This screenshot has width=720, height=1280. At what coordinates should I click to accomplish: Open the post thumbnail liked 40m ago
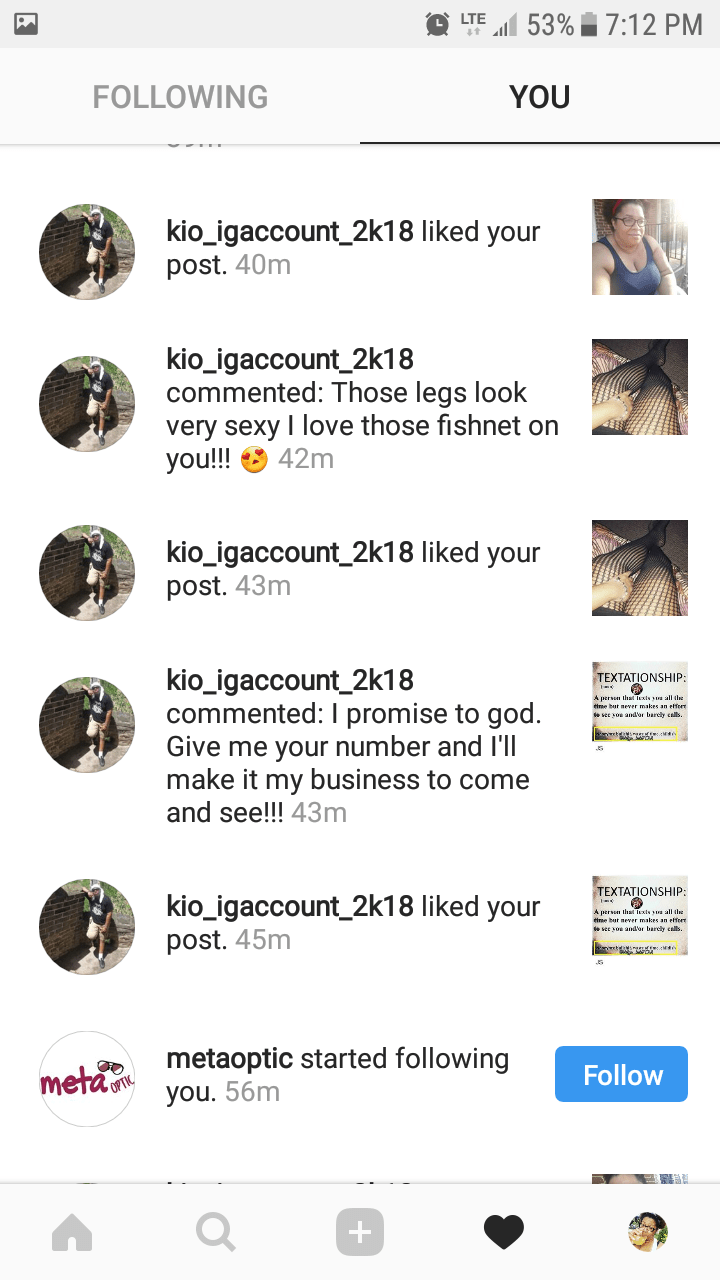click(x=640, y=247)
